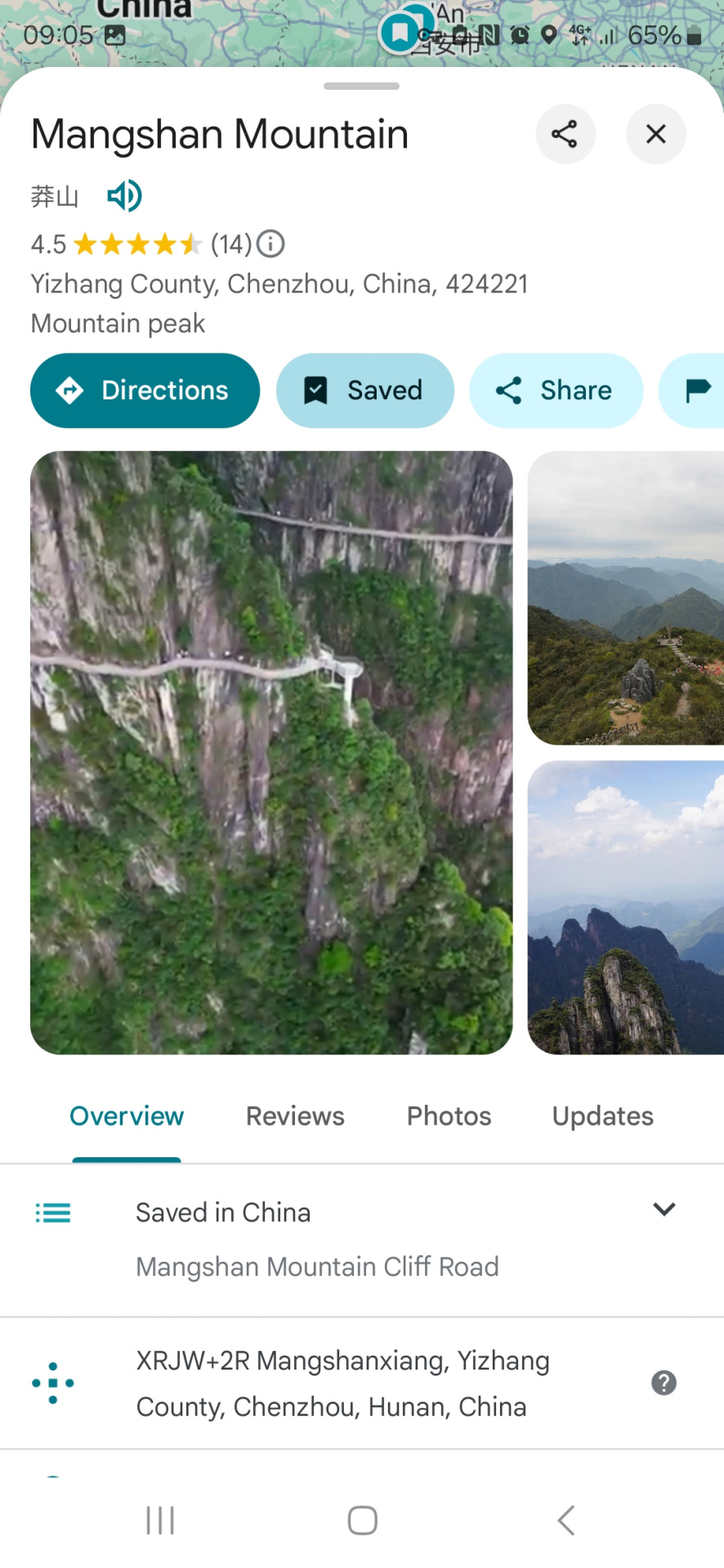Image resolution: width=724 pixels, height=1568 pixels.
Task: Go back with the system back button
Action: click(565, 1520)
